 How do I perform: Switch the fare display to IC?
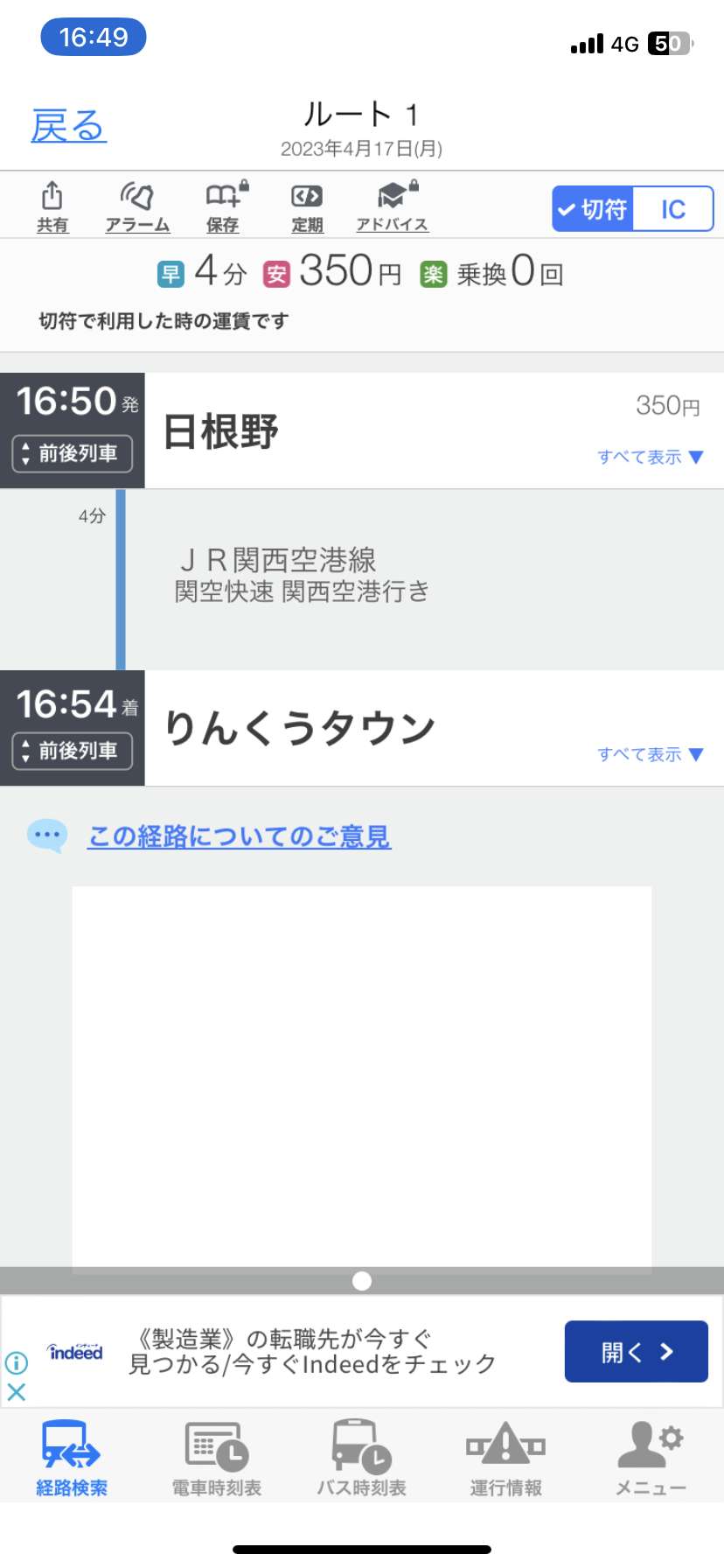[672, 209]
